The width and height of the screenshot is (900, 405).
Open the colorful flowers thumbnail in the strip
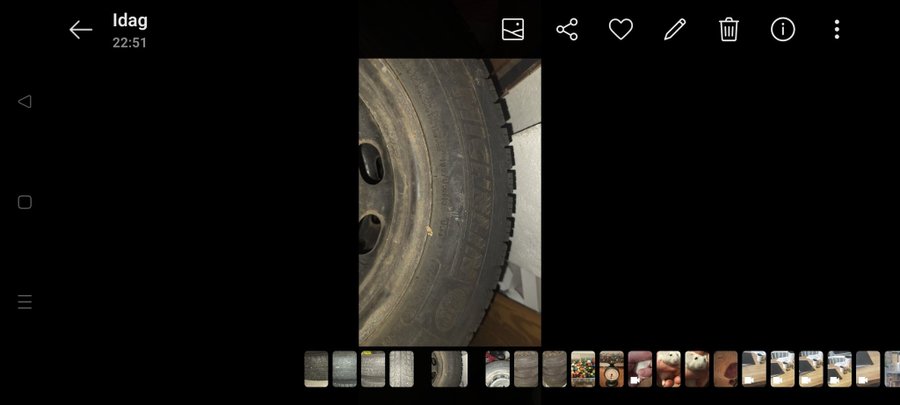point(583,369)
